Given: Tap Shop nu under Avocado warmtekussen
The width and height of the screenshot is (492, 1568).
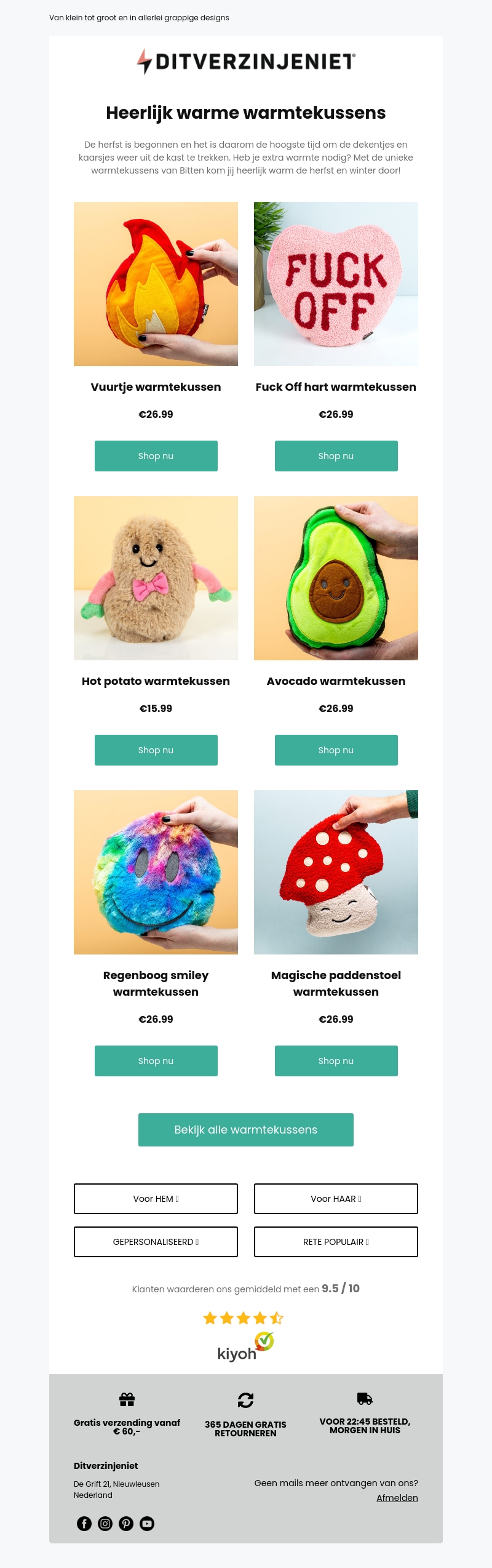Looking at the screenshot, I should [x=336, y=750].
